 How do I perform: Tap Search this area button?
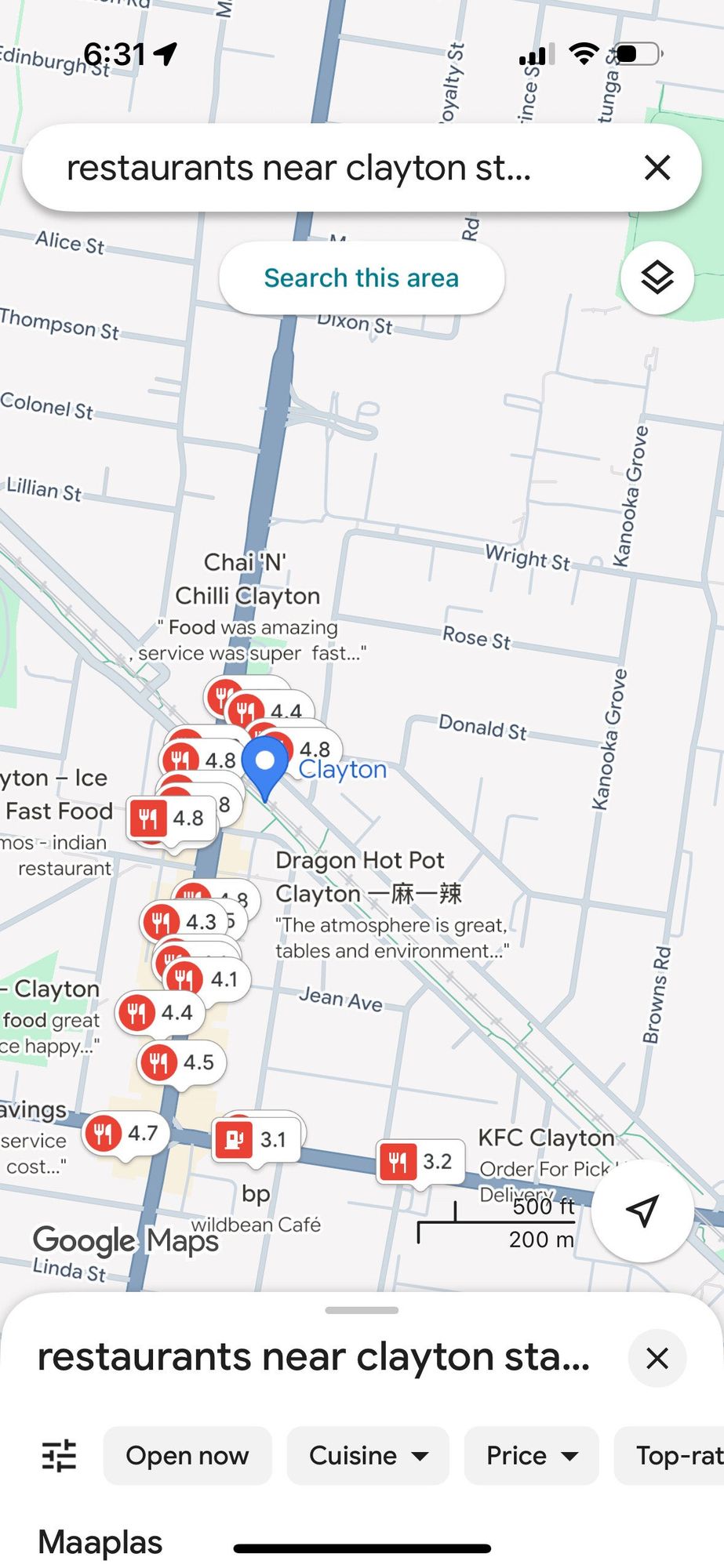pos(361,278)
